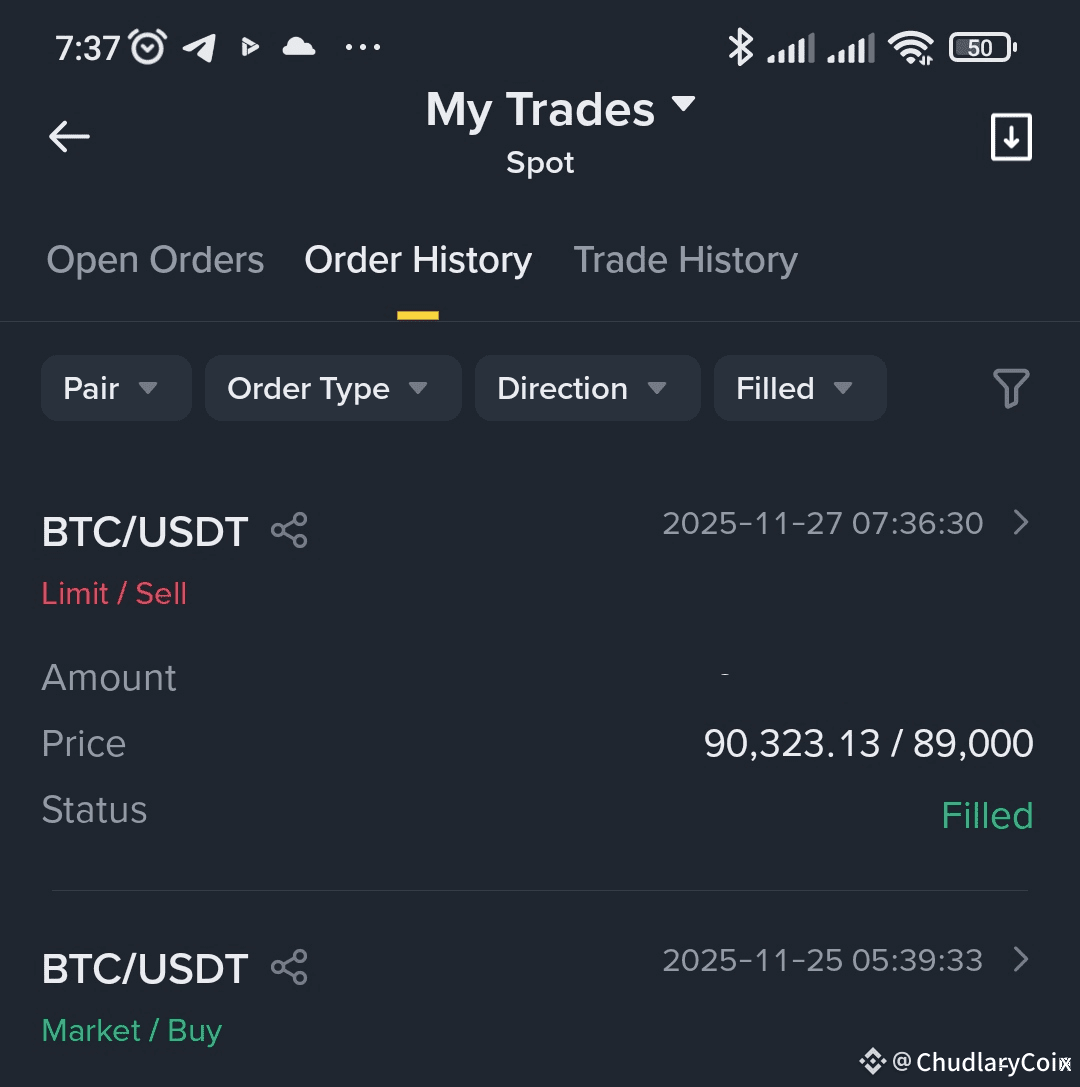The height and width of the screenshot is (1087, 1080).
Task: Share the Market / Buy BTC/USDT order
Action: (289, 968)
